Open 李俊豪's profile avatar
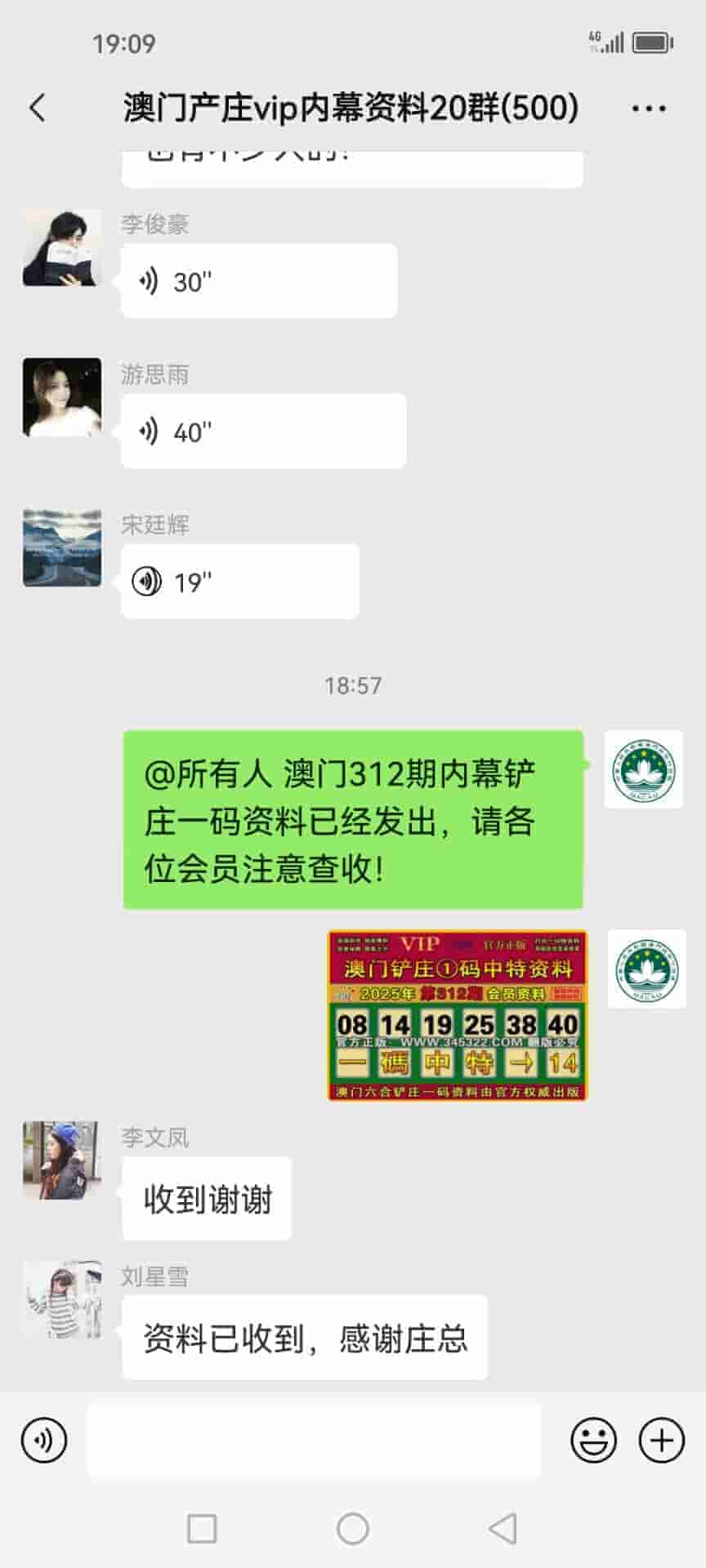 tap(62, 247)
